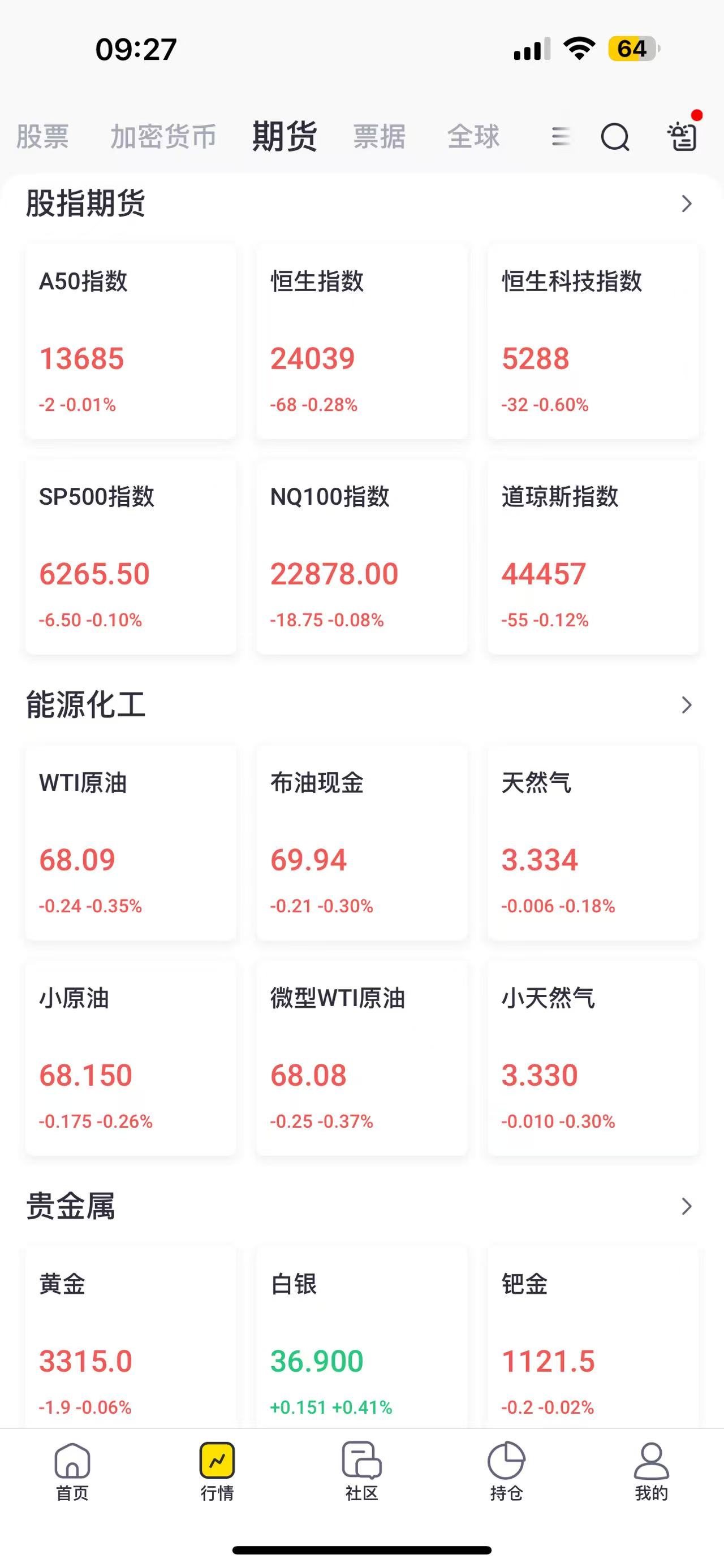The image size is (724, 1568).
Task: Switch to the 股票 tab
Action: [x=42, y=136]
